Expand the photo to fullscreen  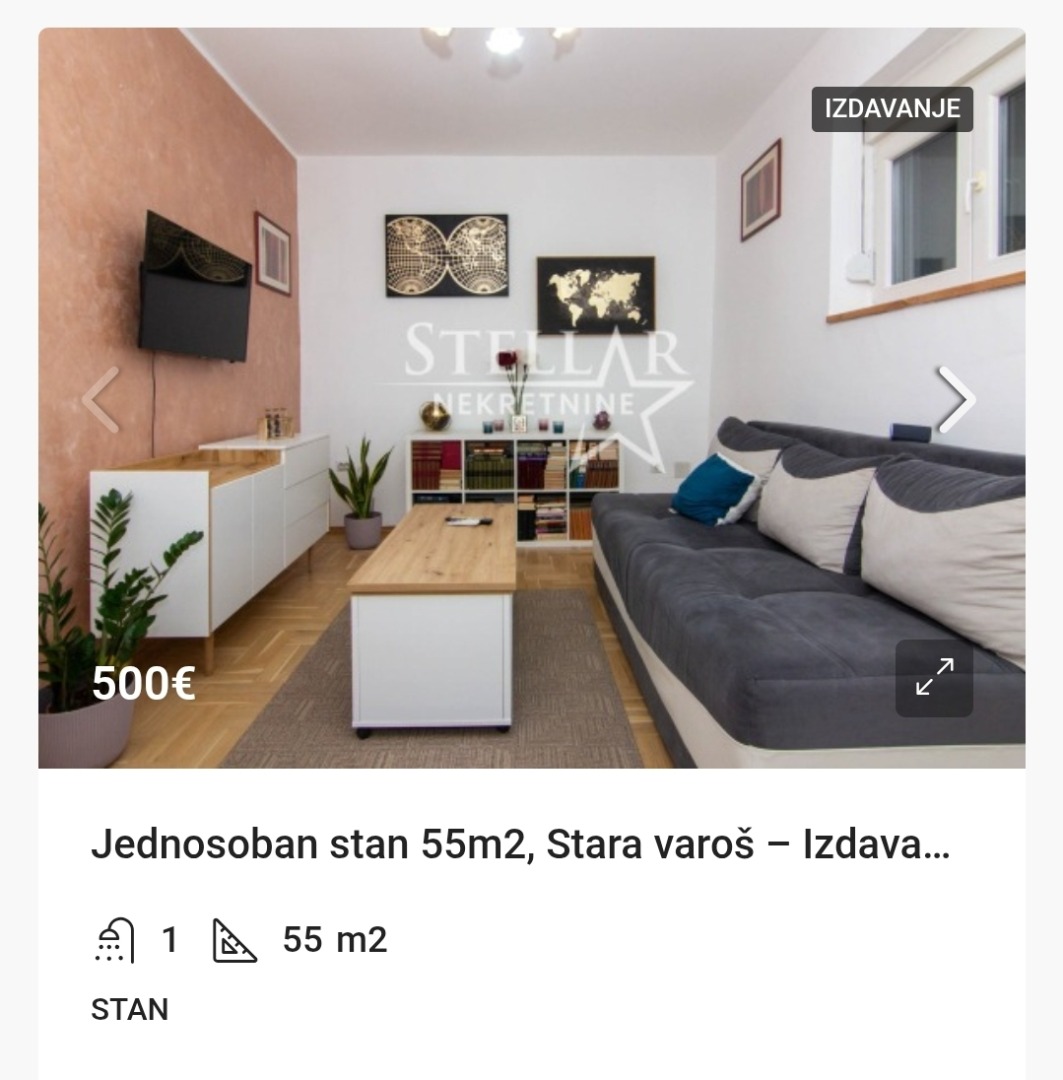pyautogui.click(x=933, y=678)
